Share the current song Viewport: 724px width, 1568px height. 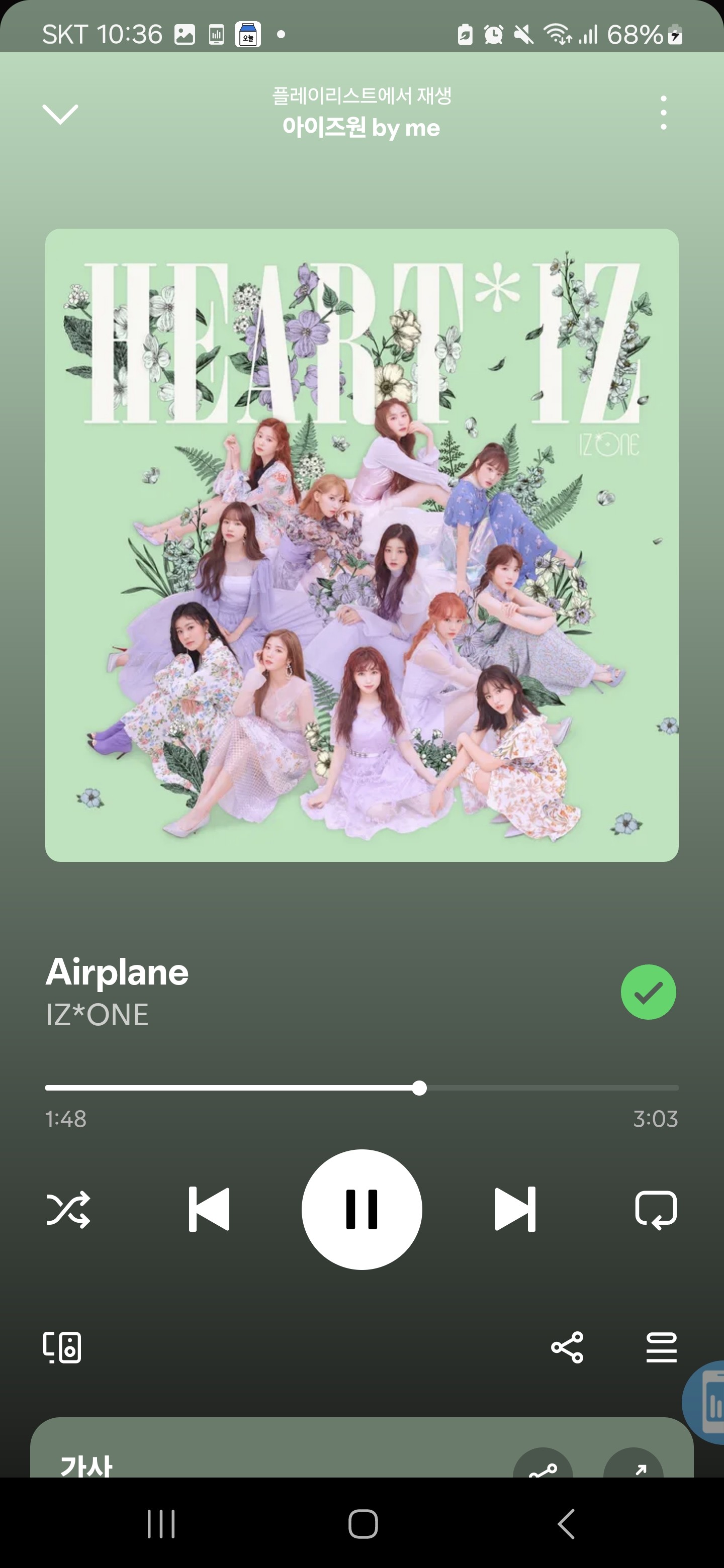click(x=567, y=1347)
